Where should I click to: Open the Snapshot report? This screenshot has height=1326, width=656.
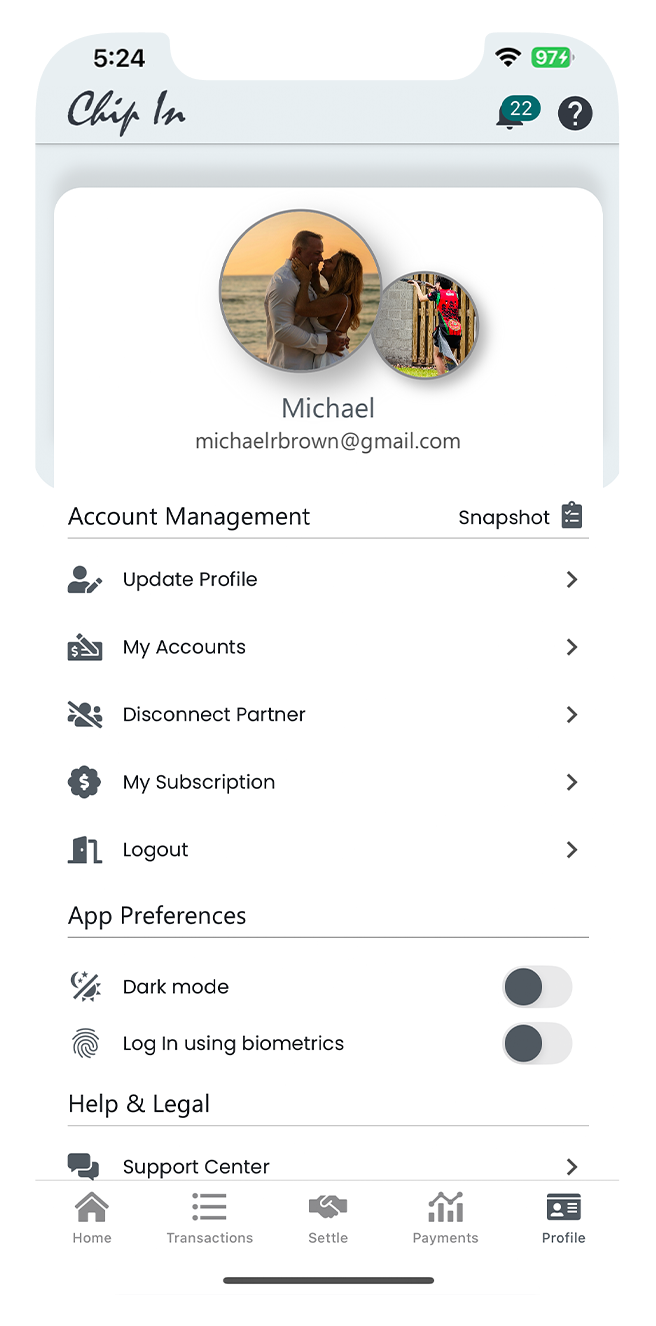tap(520, 517)
